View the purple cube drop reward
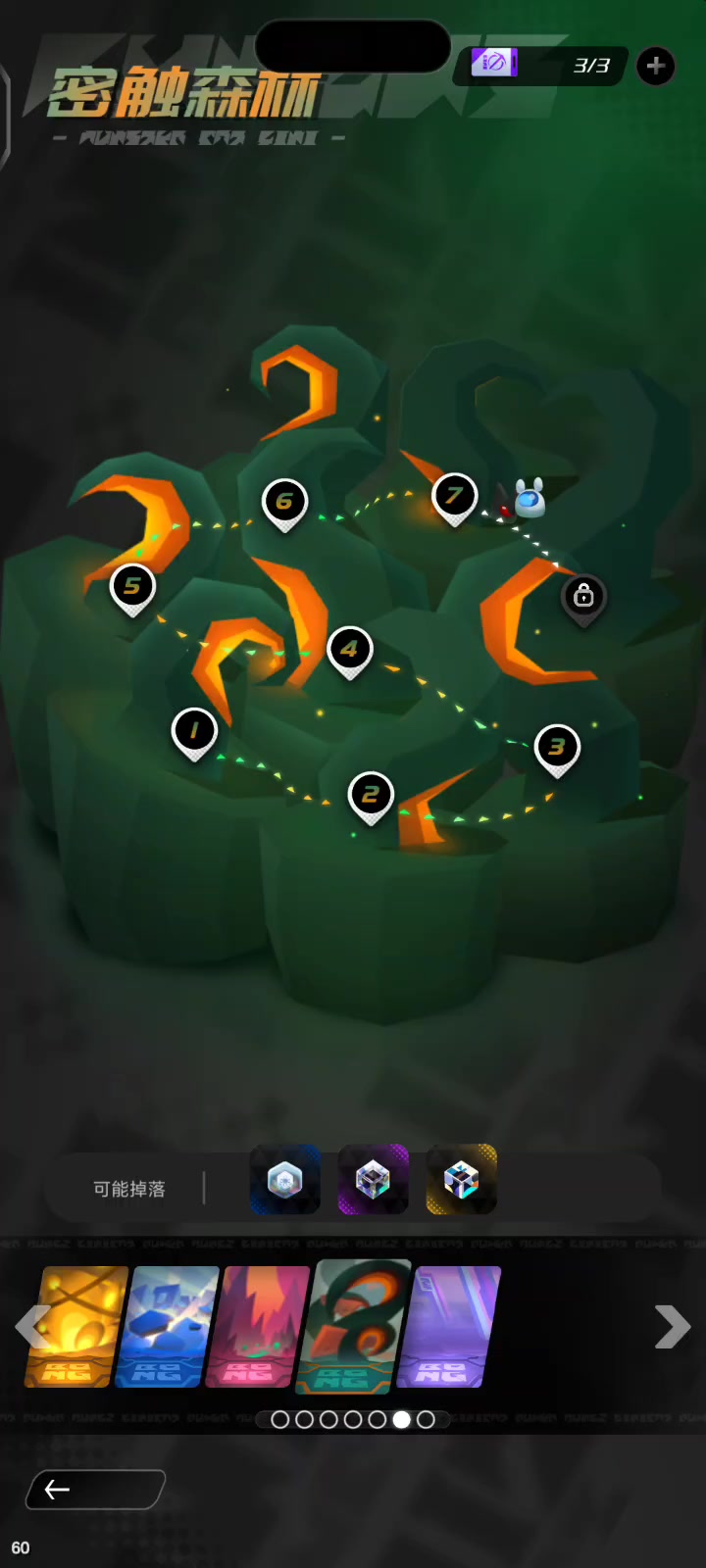Screen dimensions: 706x1568 373,1180
